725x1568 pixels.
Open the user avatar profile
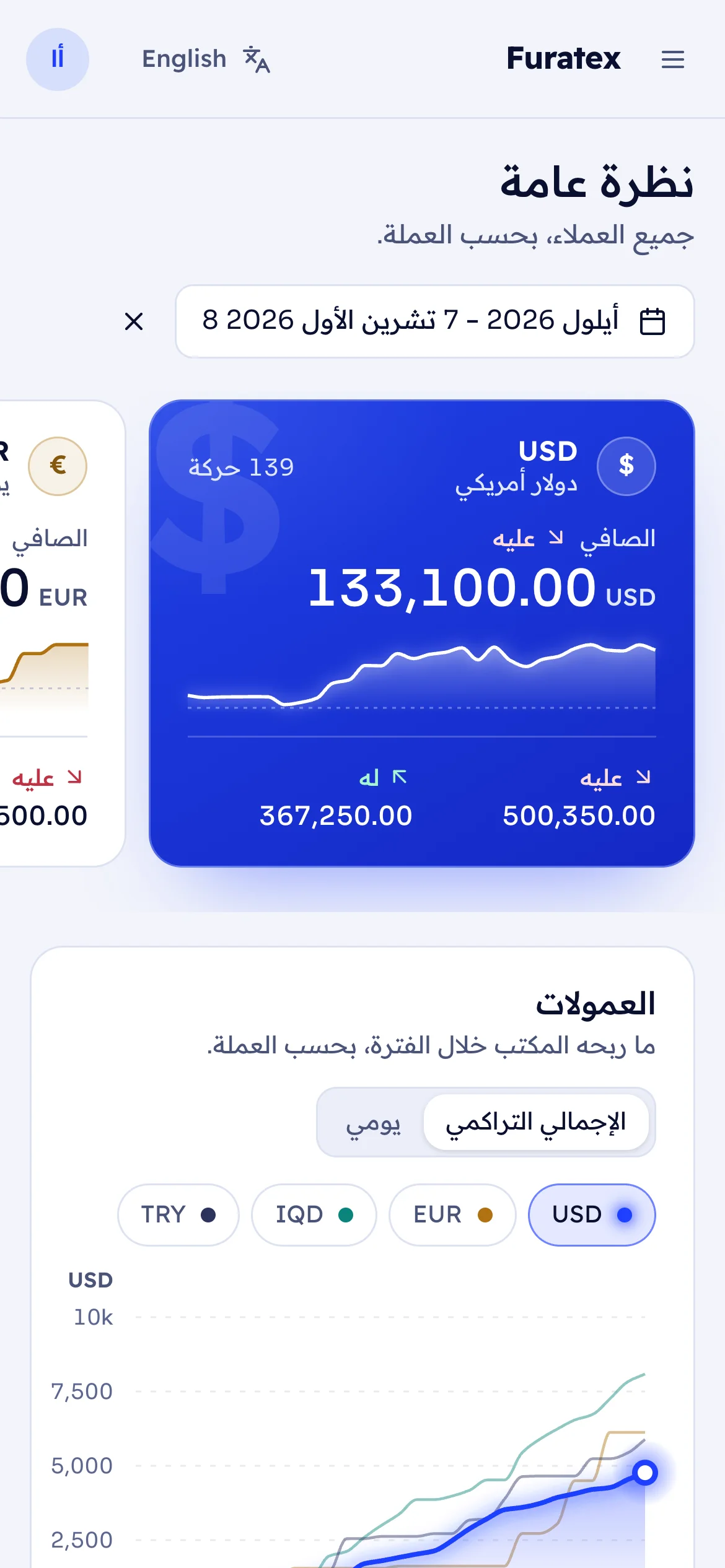(x=58, y=59)
